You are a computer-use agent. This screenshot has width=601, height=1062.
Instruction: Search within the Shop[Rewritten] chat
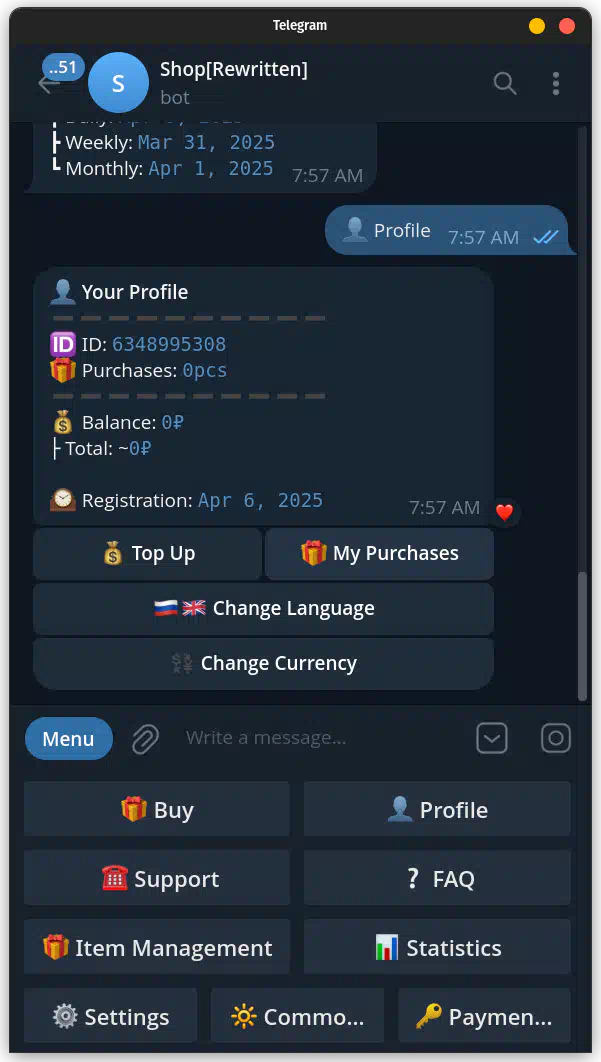click(505, 83)
